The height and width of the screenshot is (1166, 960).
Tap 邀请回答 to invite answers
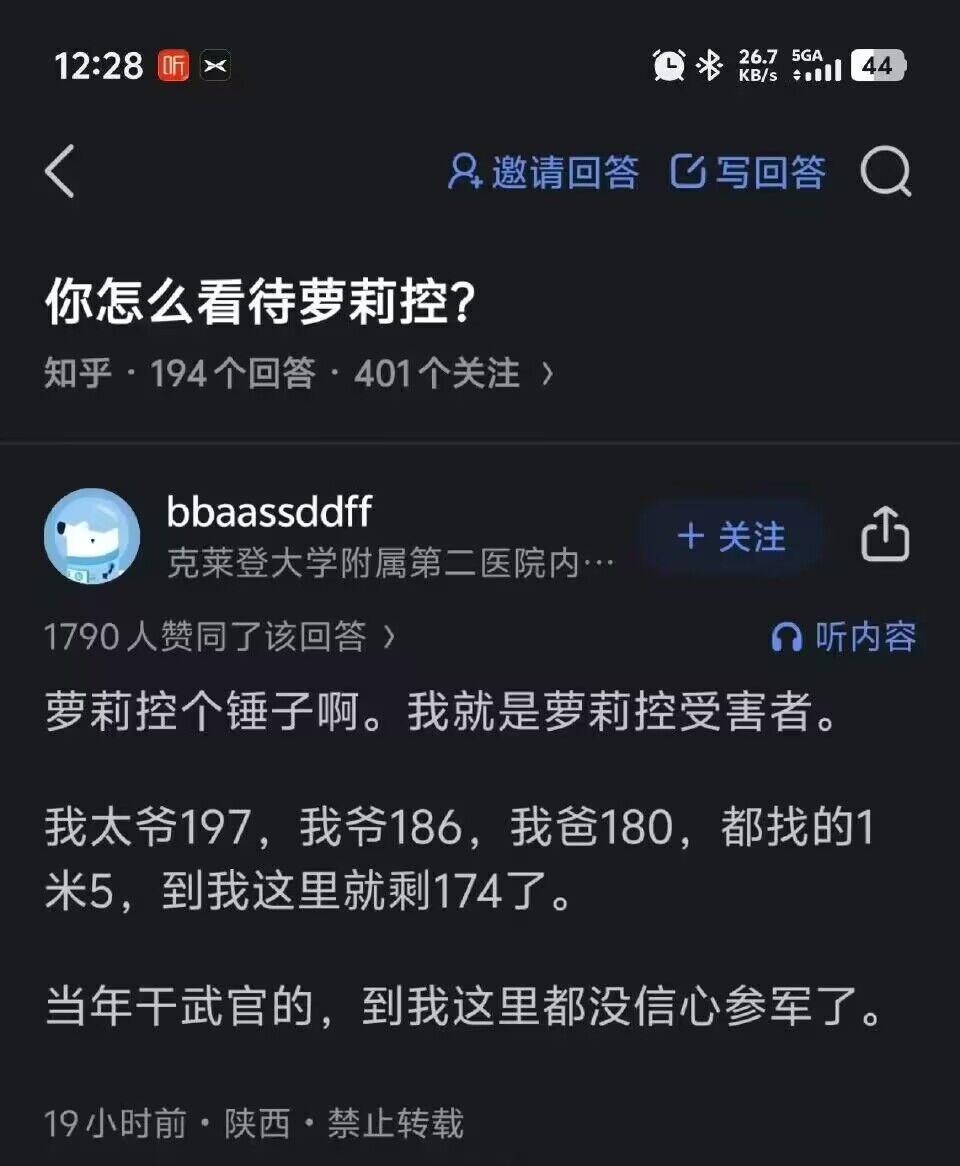pos(543,172)
